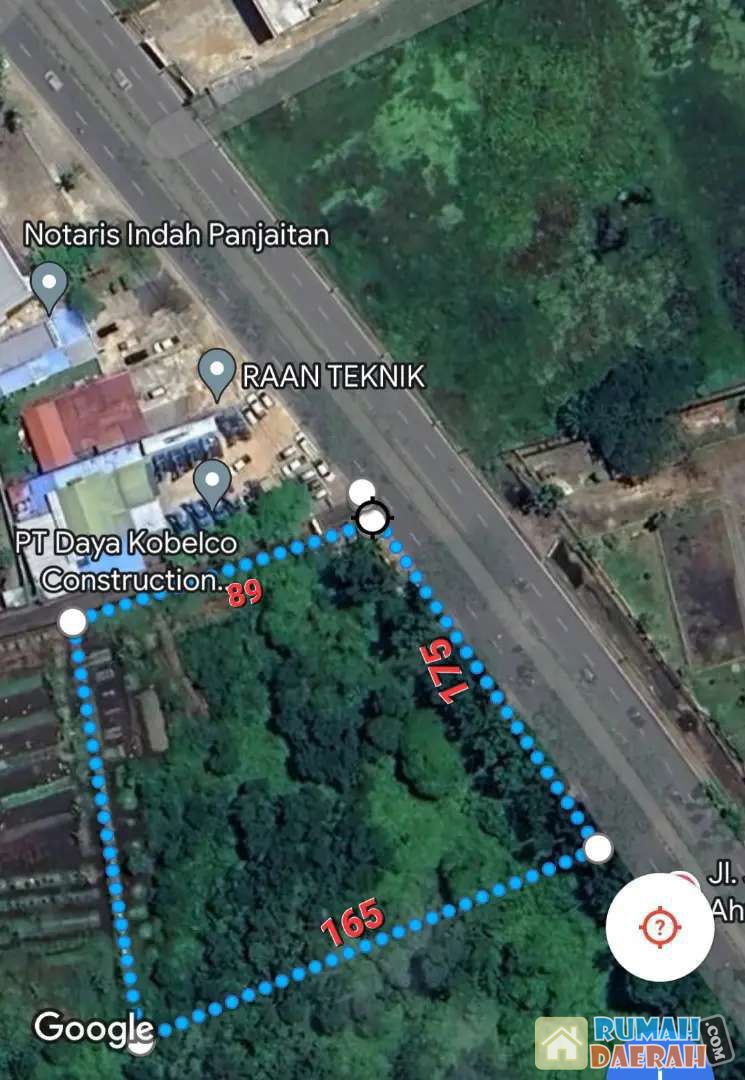Image resolution: width=745 pixels, height=1080 pixels.
Task: Select the RAAN TEKNIK map pin
Action: (x=217, y=373)
